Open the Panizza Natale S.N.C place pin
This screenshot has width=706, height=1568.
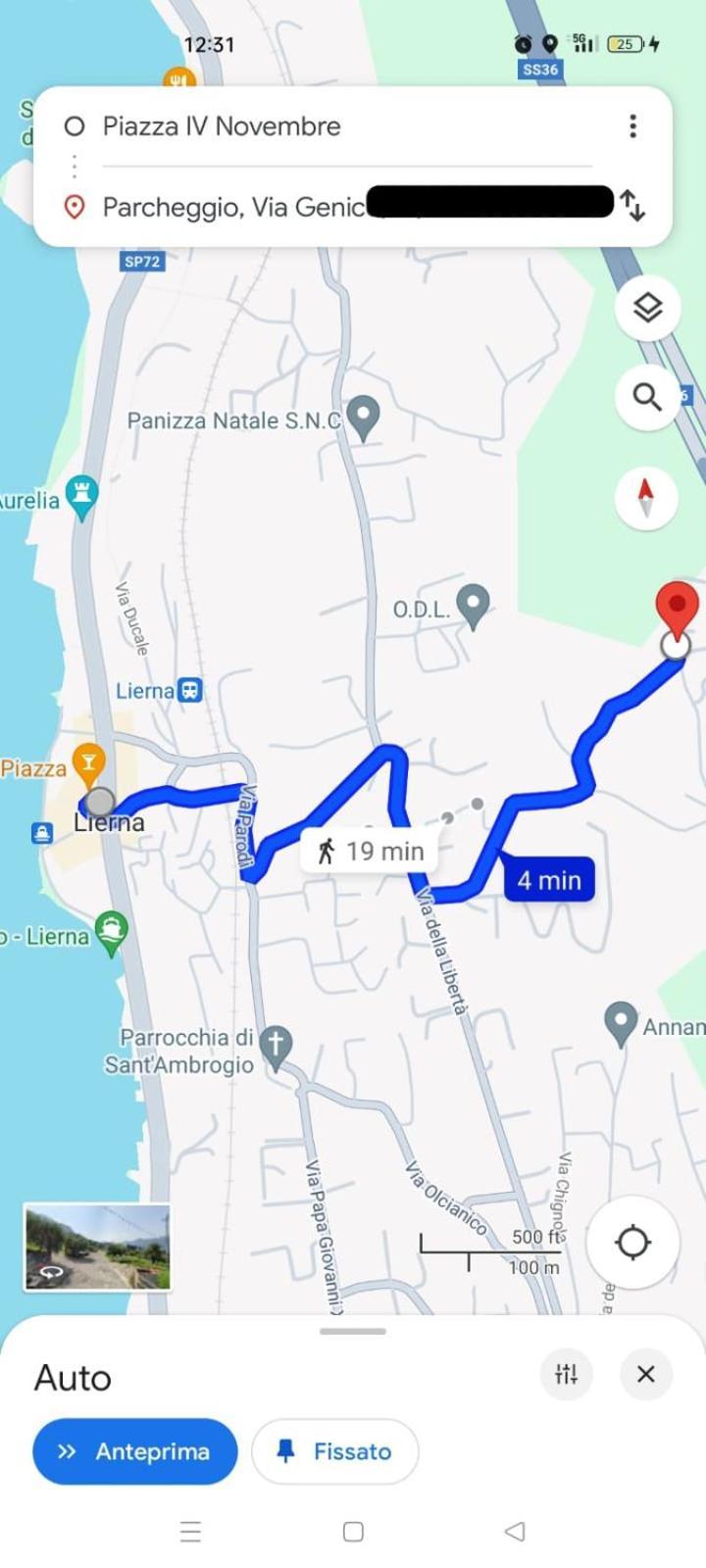[x=364, y=417]
